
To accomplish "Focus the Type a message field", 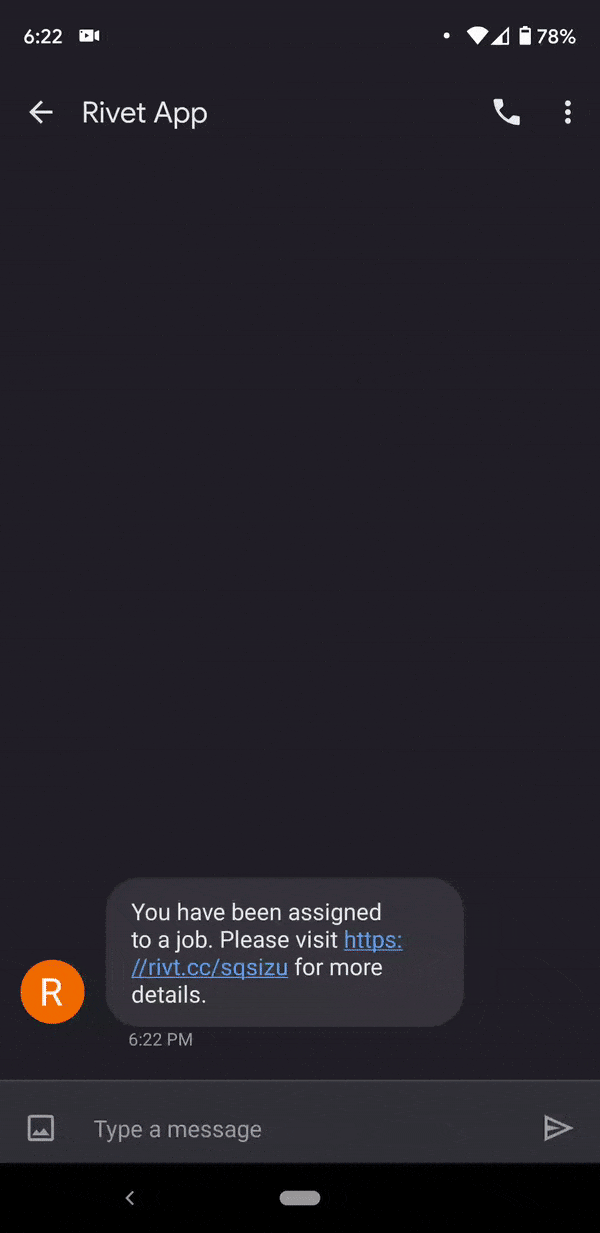I will (300, 1129).
